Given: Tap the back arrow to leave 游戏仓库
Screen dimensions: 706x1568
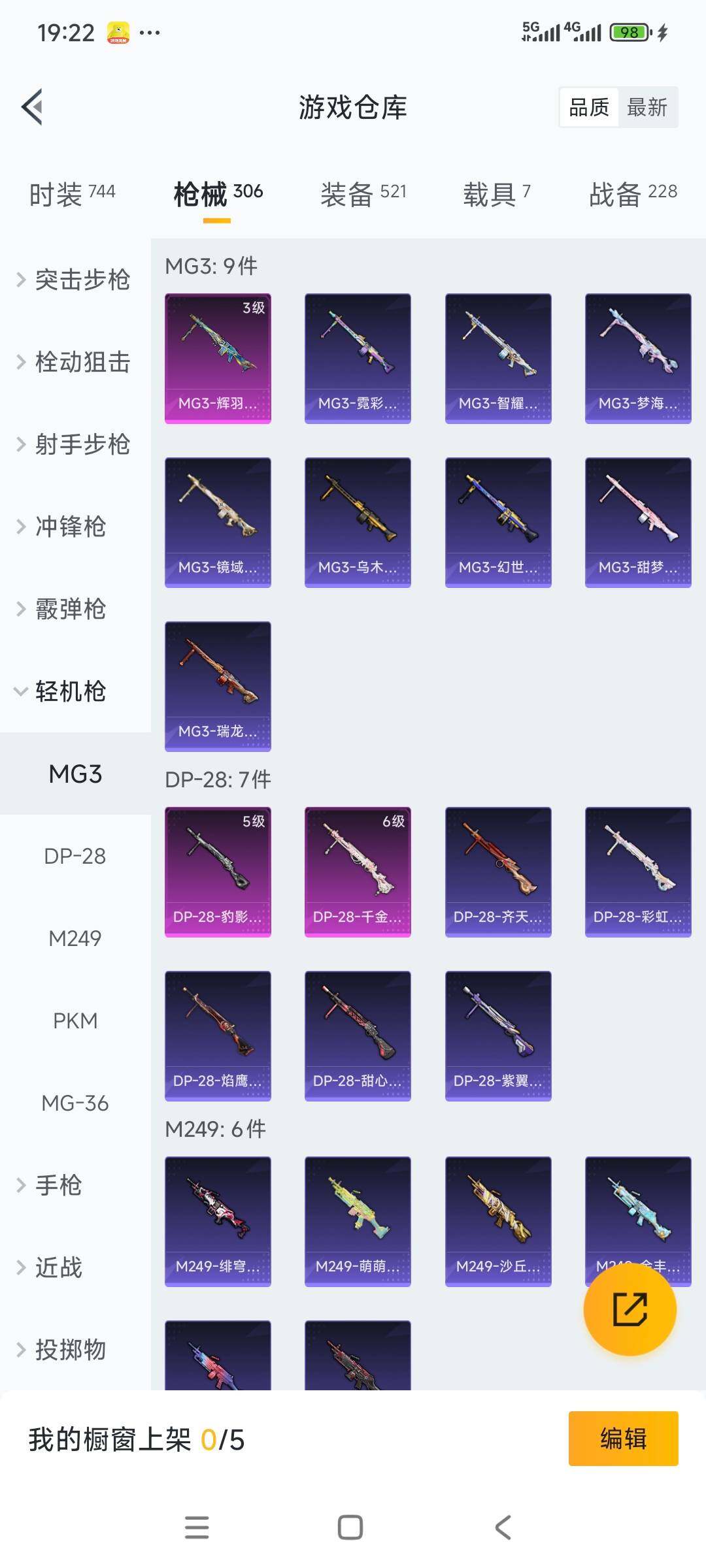Looking at the screenshot, I should click(31, 108).
